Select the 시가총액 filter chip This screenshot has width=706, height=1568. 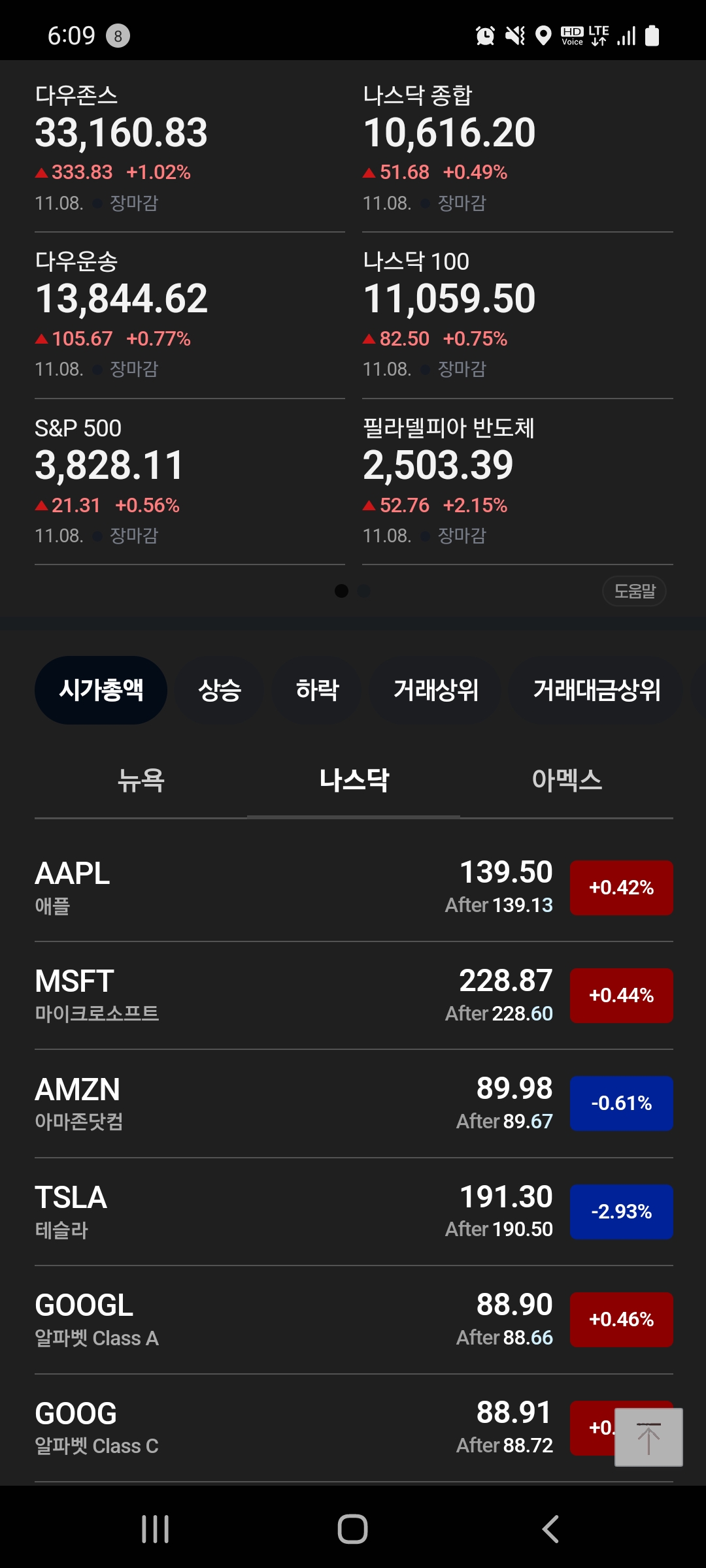coord(101,690)
